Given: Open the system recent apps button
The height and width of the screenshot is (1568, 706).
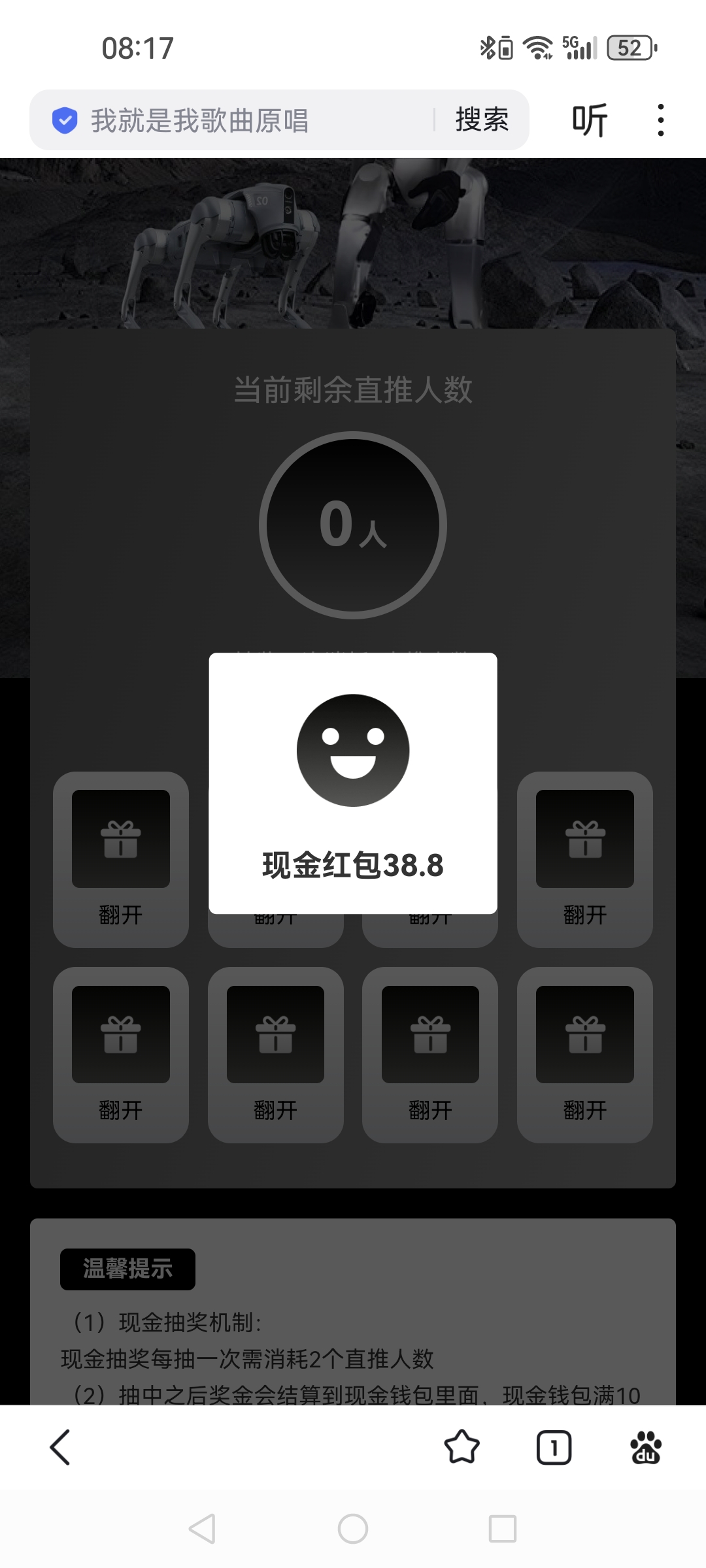Looking at the screenshot, I should tap(502, 1529).
